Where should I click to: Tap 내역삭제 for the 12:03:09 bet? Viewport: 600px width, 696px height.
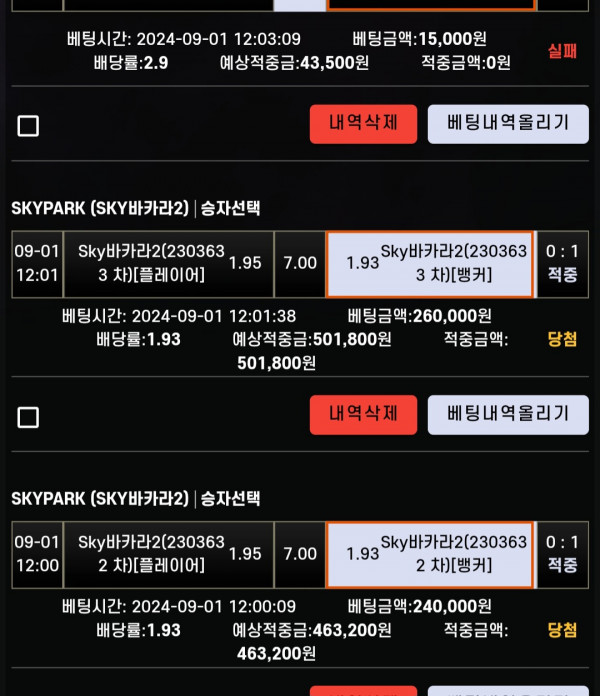pyautogui.click(x=363, y=124)
